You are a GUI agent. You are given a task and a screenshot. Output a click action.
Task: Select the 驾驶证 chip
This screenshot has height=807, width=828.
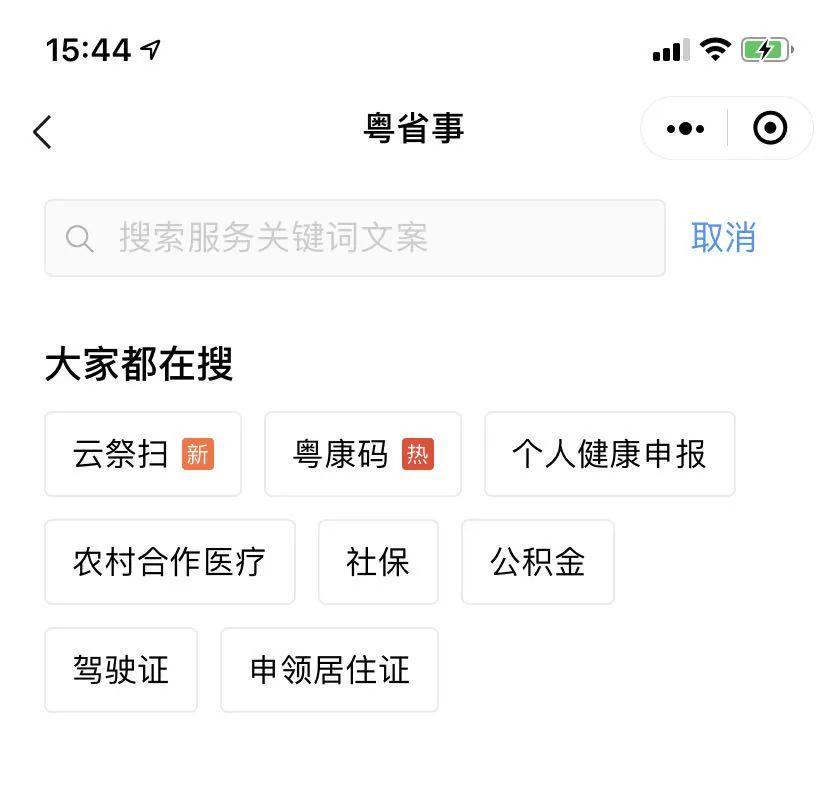[121, 670]
